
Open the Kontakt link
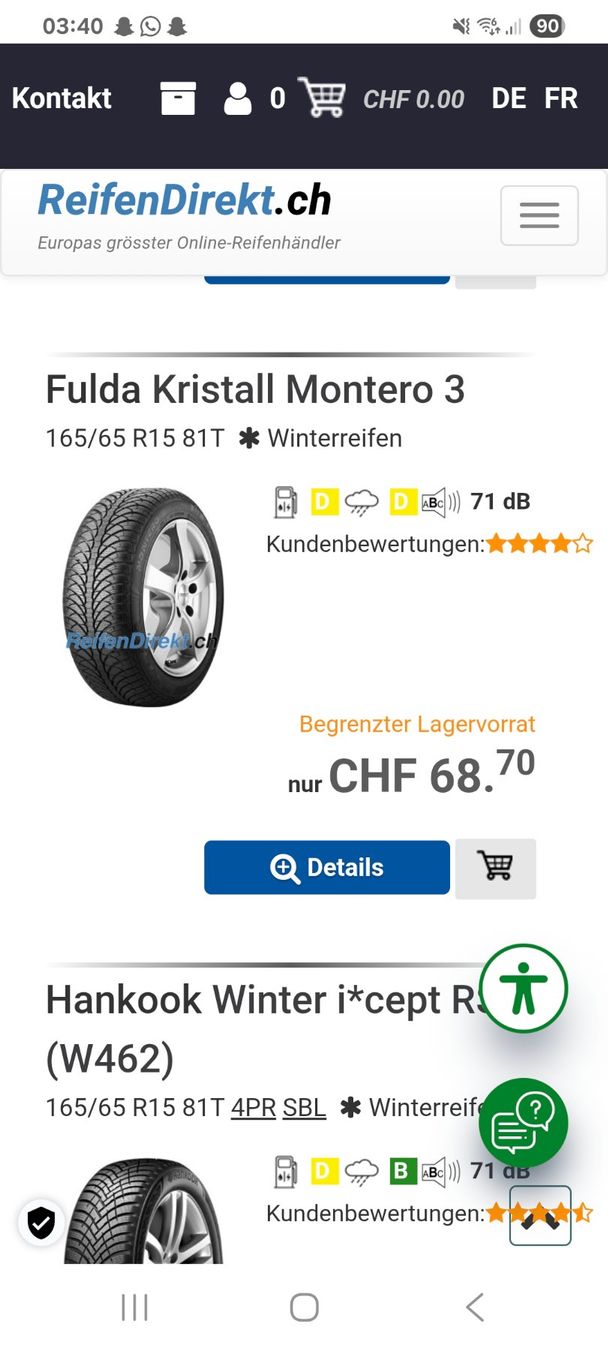[x=62, y=98]
